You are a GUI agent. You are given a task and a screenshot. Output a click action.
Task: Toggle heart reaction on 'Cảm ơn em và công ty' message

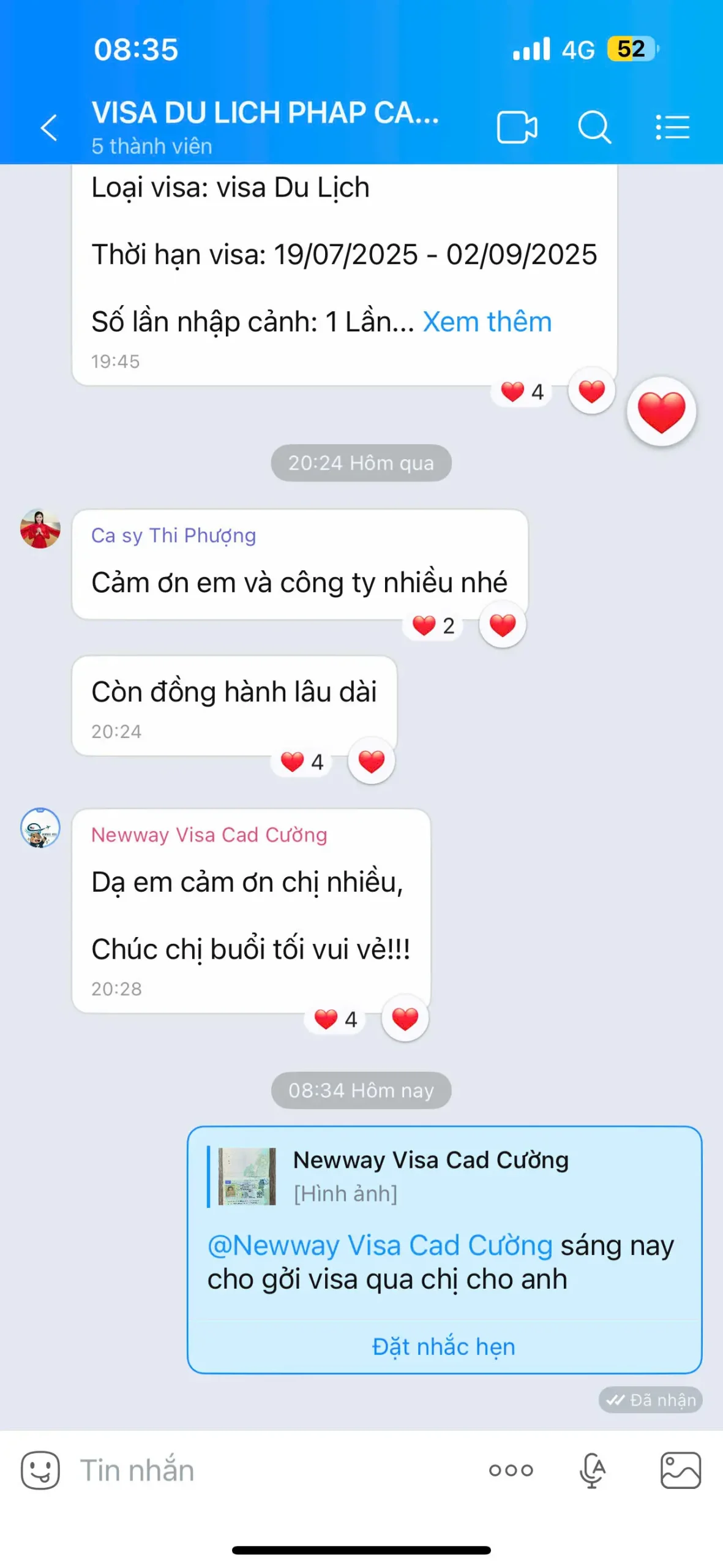click(x=501, y=624)
